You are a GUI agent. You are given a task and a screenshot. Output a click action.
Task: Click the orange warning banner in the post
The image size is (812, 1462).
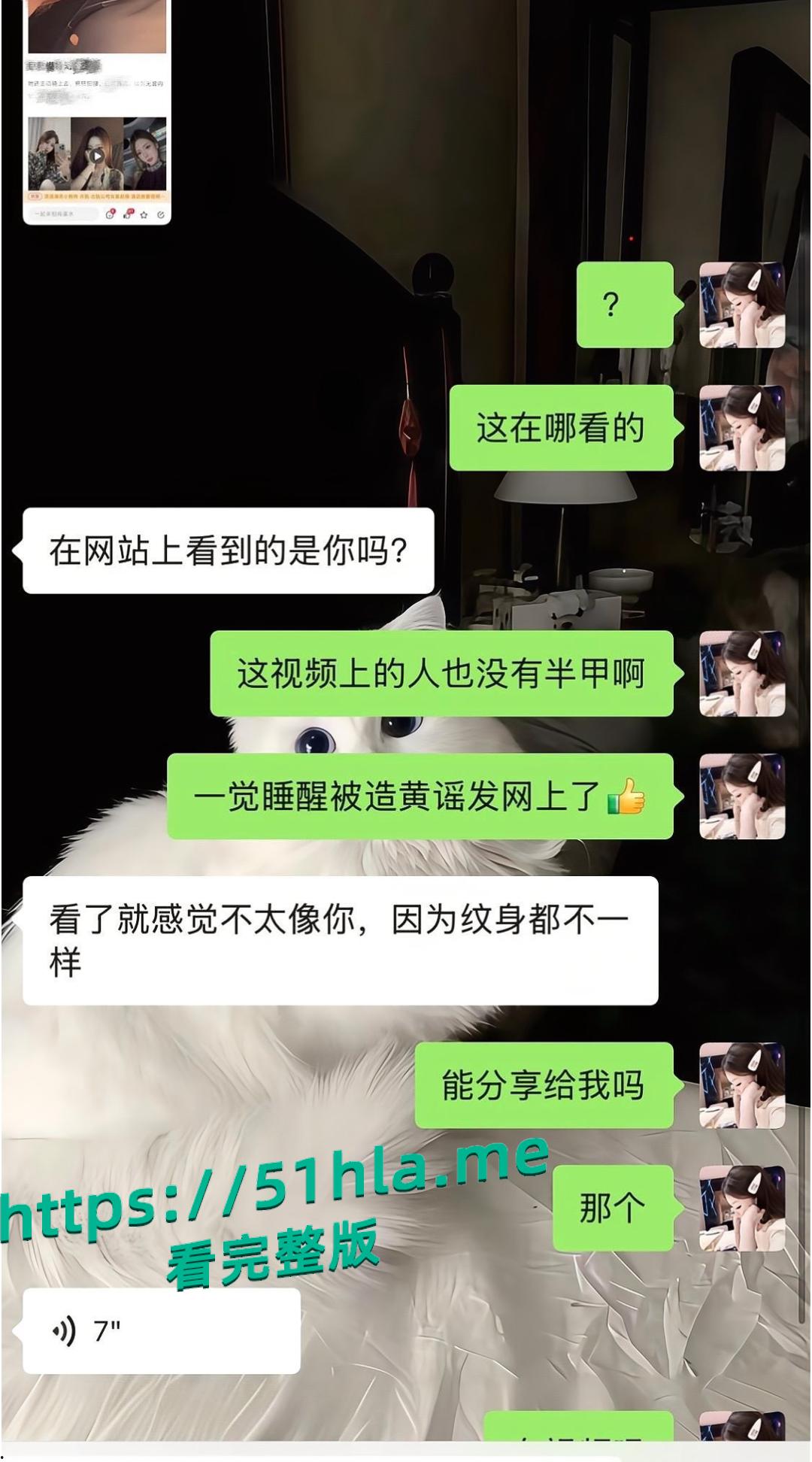(x=98, y=196)
